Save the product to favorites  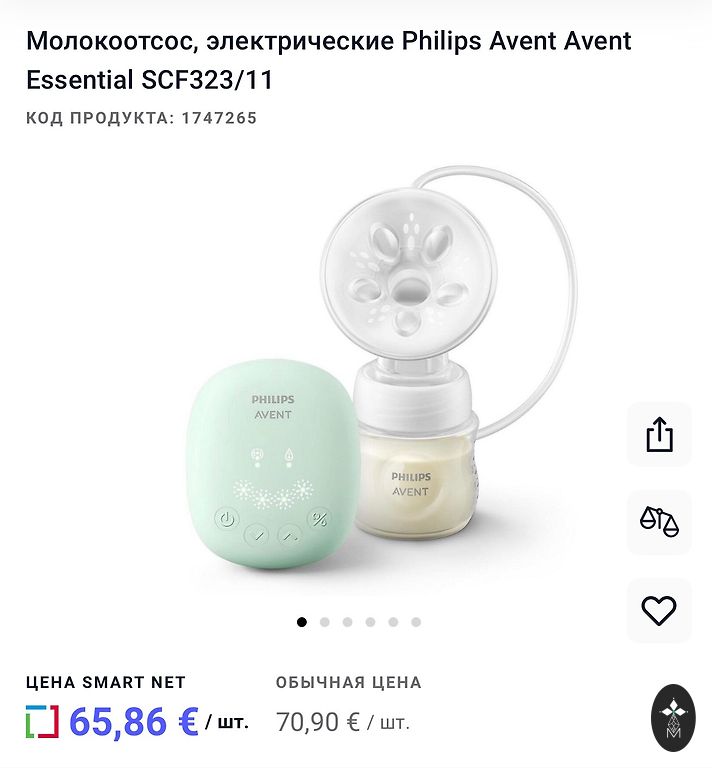pyautogui.click(x=659, y=610)
